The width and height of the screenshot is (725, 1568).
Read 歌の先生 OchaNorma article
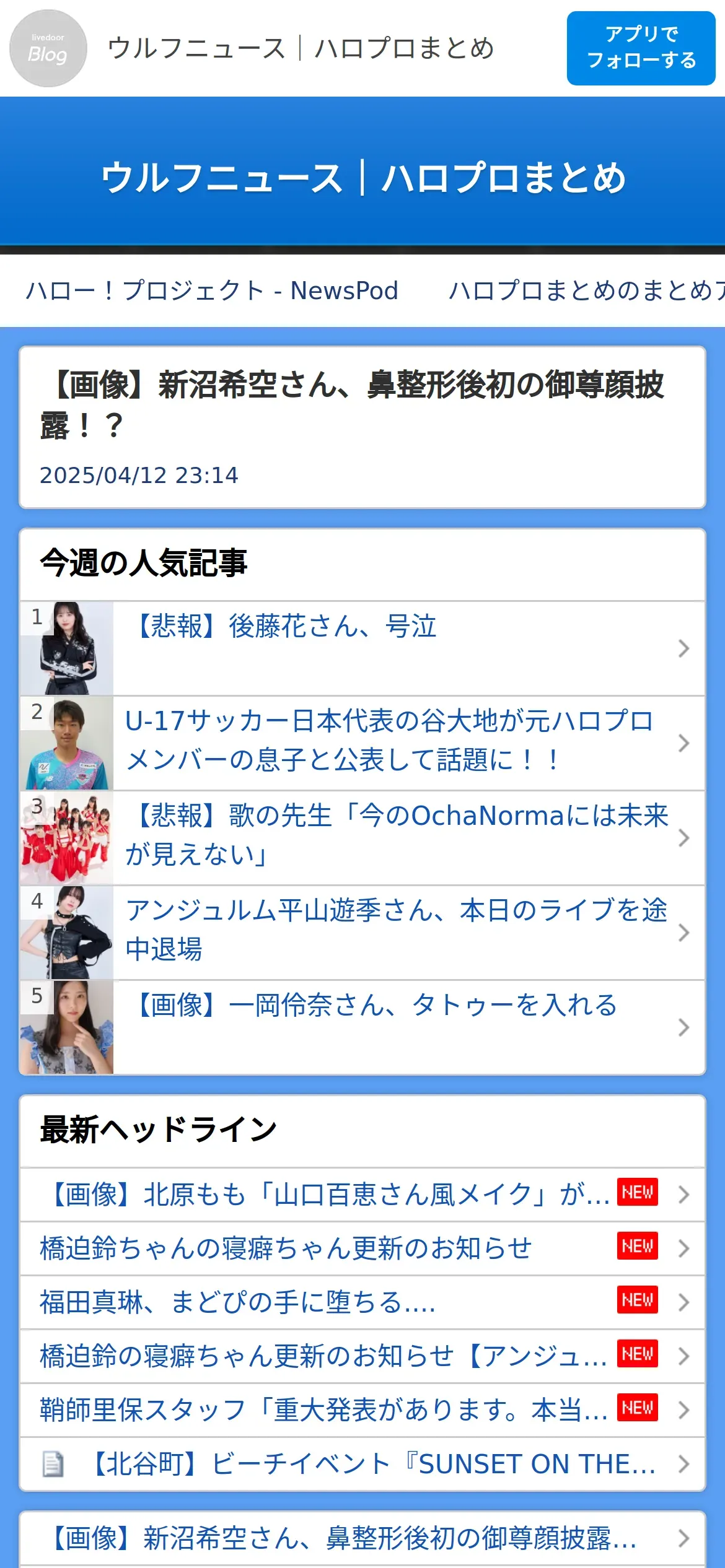[397, 837]
